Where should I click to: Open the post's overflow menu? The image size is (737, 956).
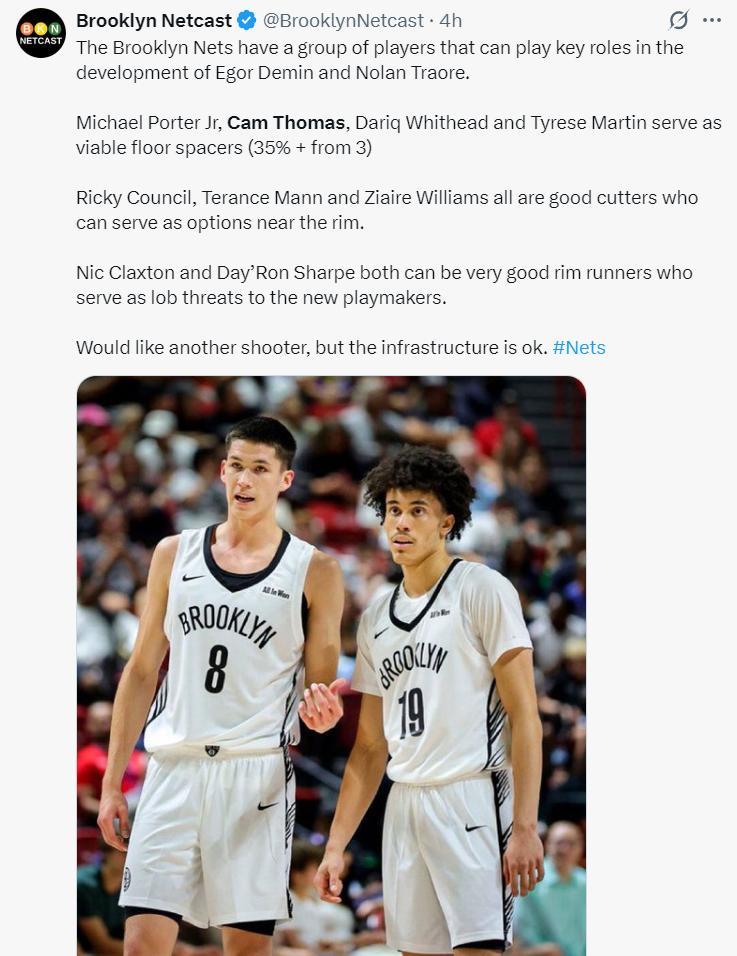[712, 20]
